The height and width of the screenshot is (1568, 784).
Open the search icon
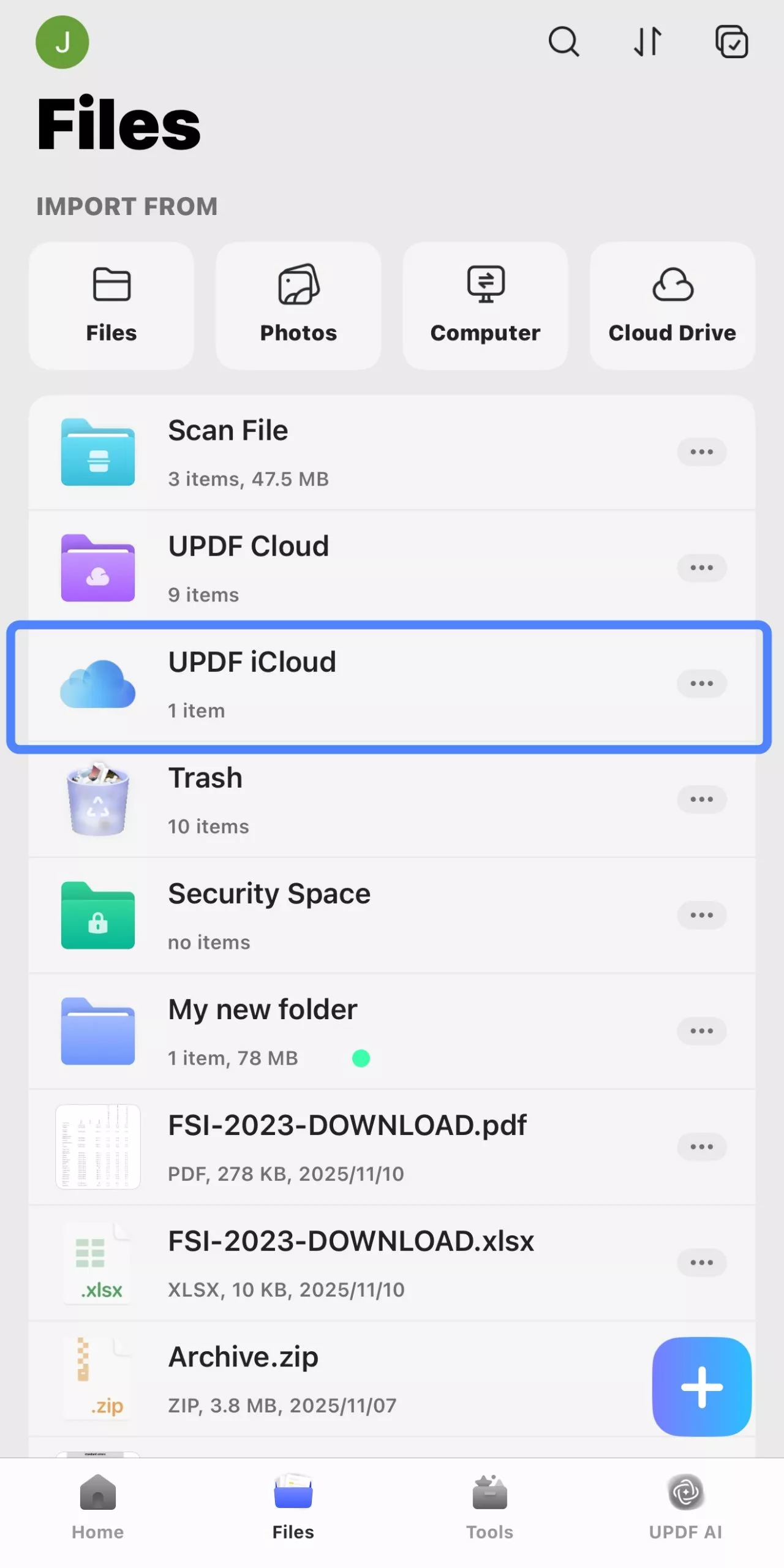(564, 42)
